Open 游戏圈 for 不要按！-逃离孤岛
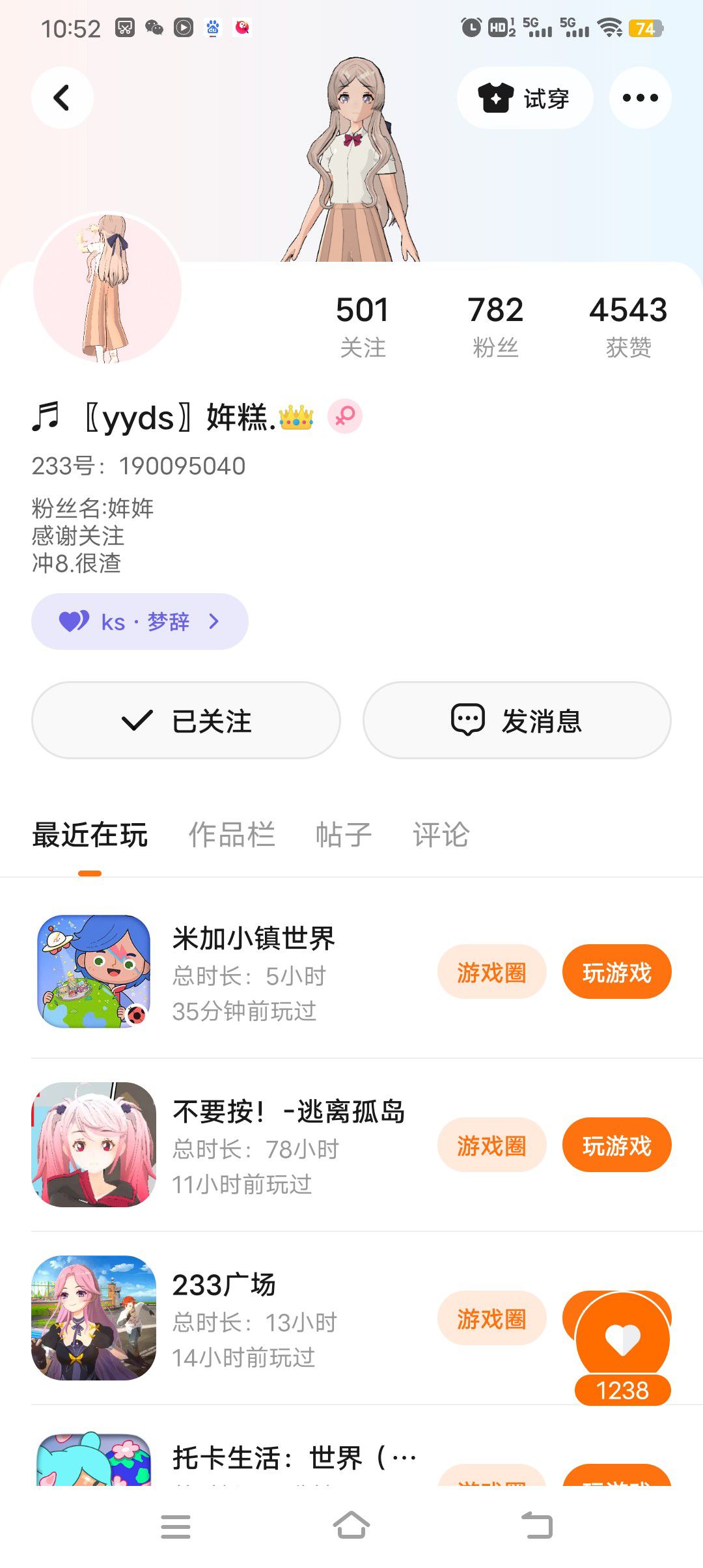 [x=491, y=1145]
